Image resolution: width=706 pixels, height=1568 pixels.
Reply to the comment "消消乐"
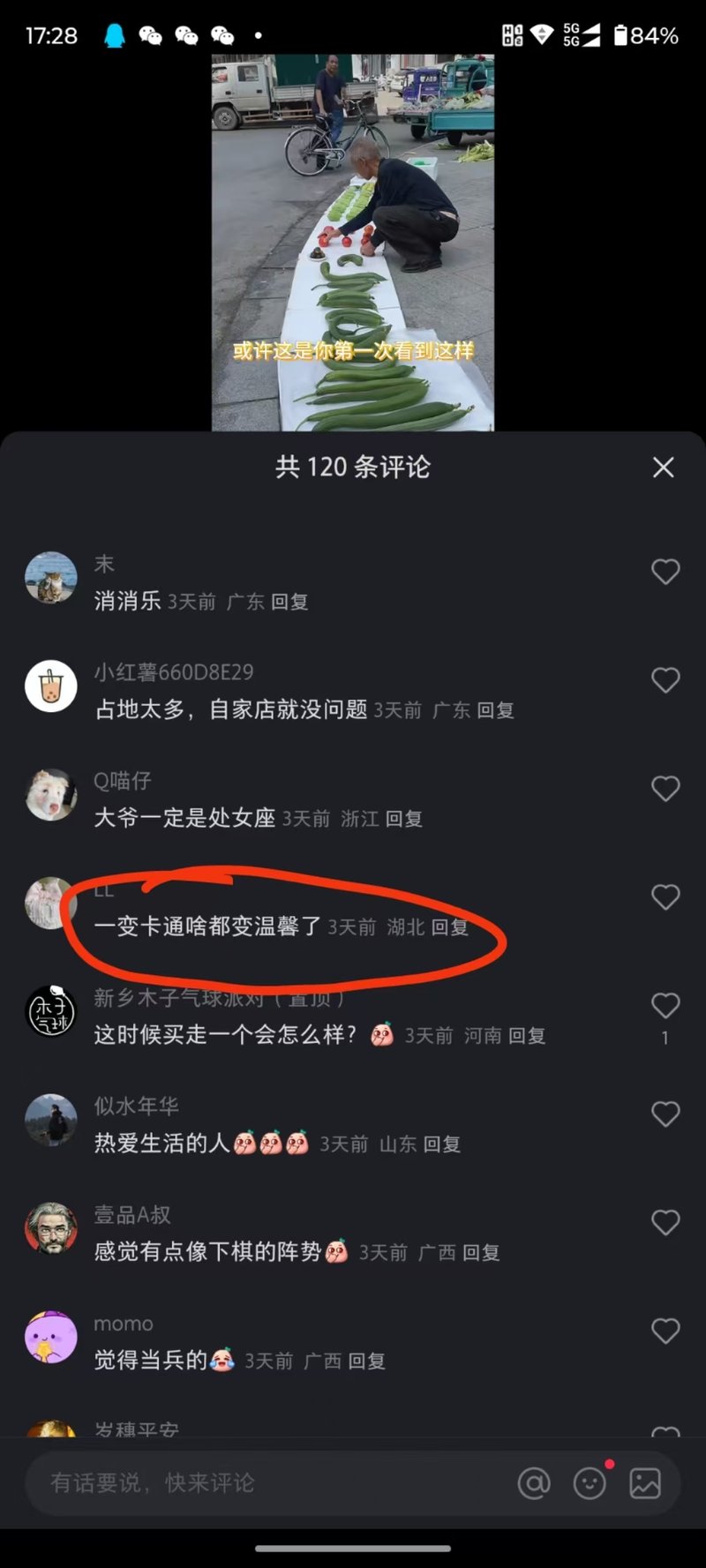click(289, 602)
